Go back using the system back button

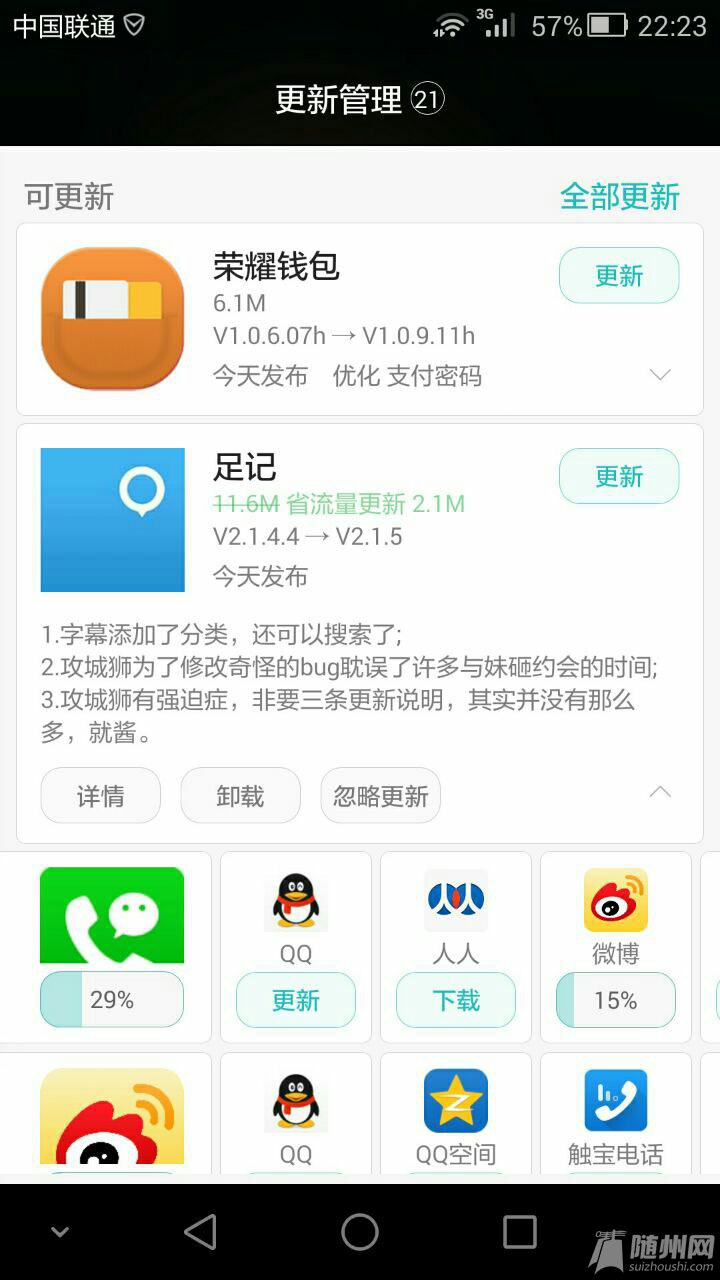click(x=200, y=1232)
